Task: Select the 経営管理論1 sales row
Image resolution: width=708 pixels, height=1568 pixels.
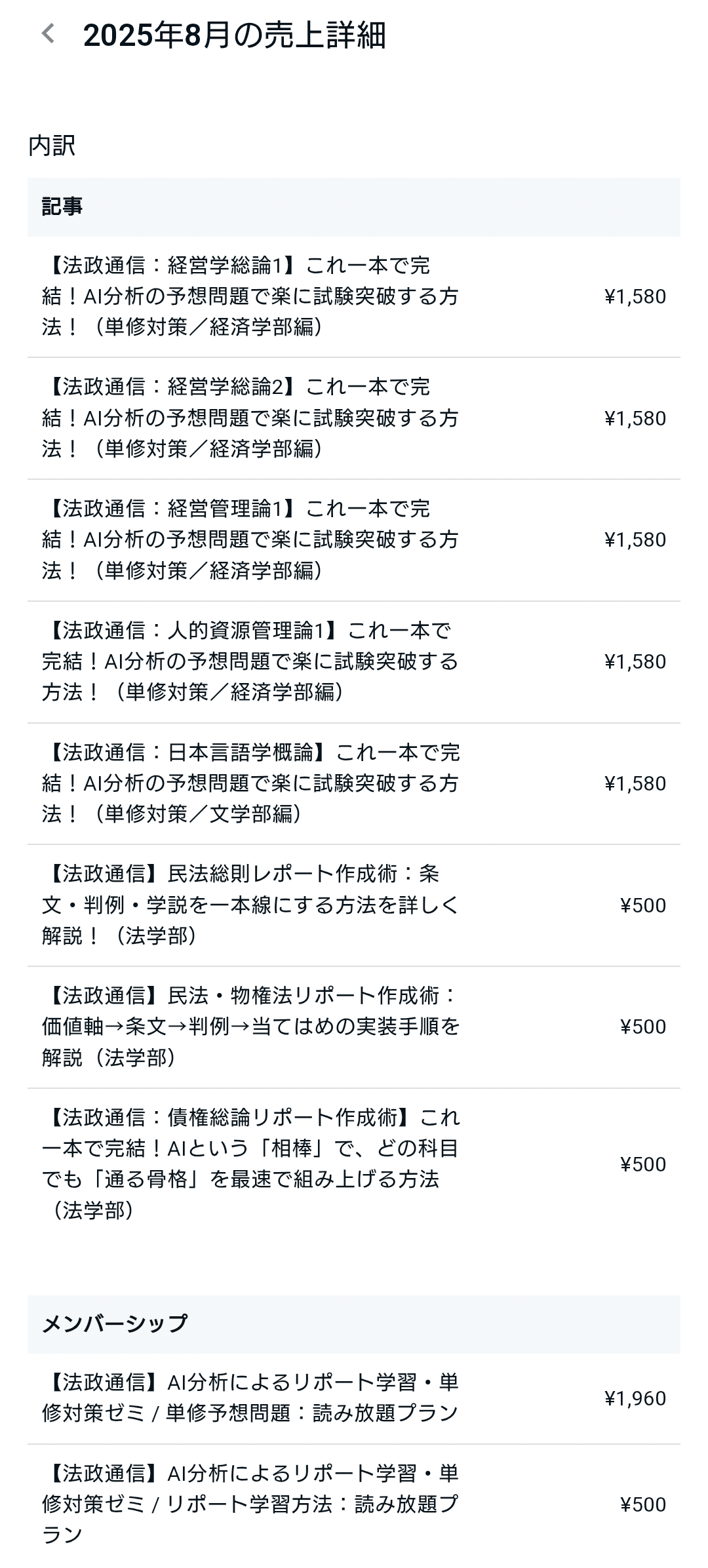Action: [x=262, y=539]
